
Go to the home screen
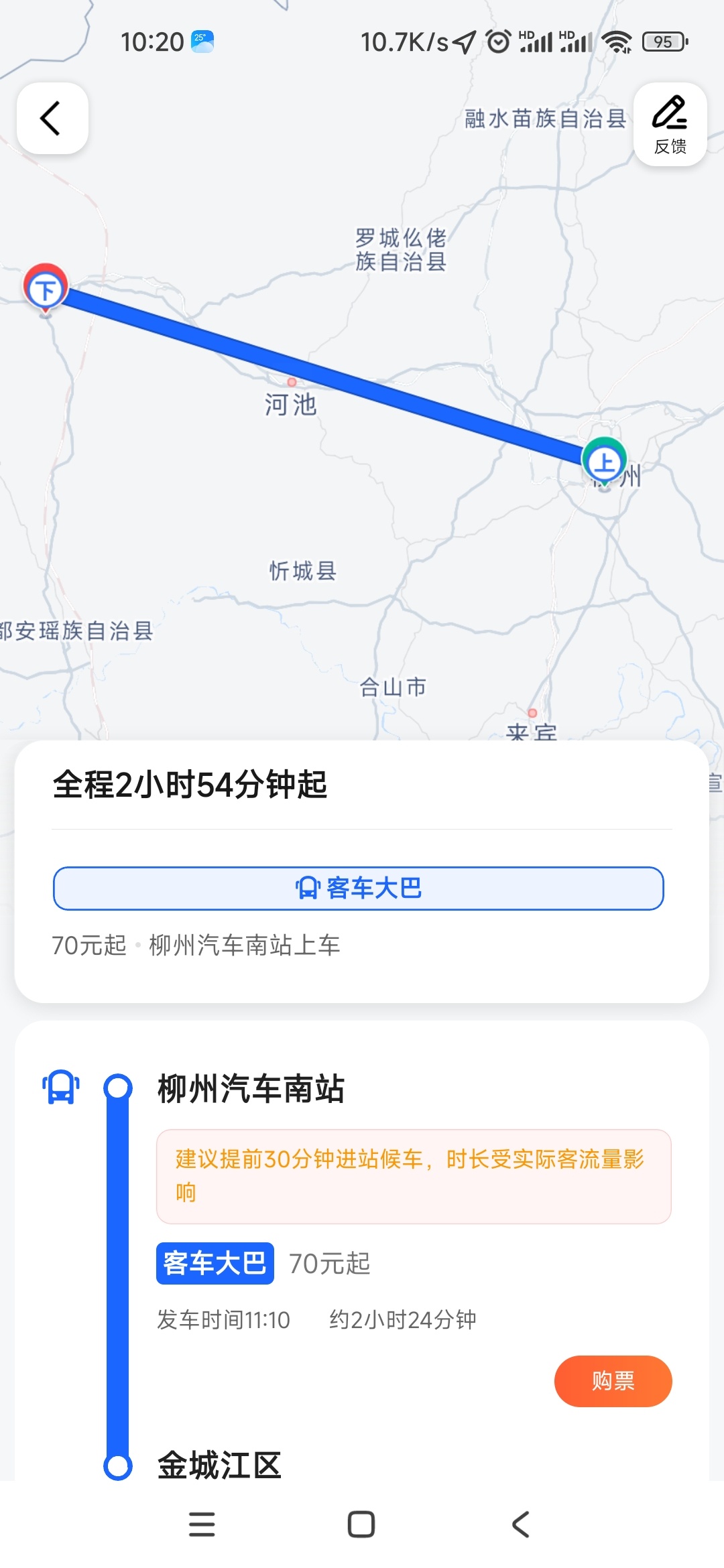(x=361, y=1524)
